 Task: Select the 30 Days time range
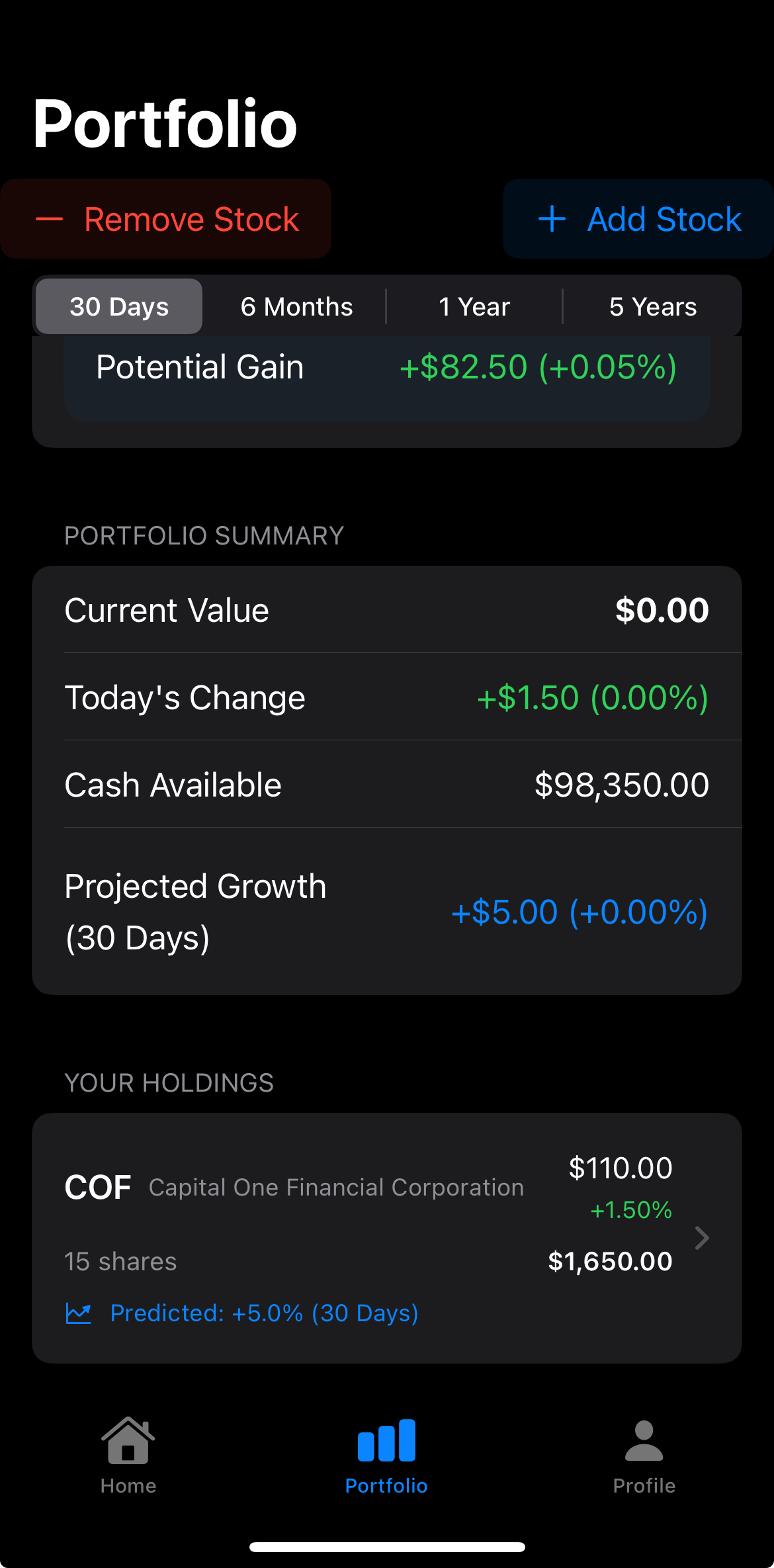click(119, 307)
